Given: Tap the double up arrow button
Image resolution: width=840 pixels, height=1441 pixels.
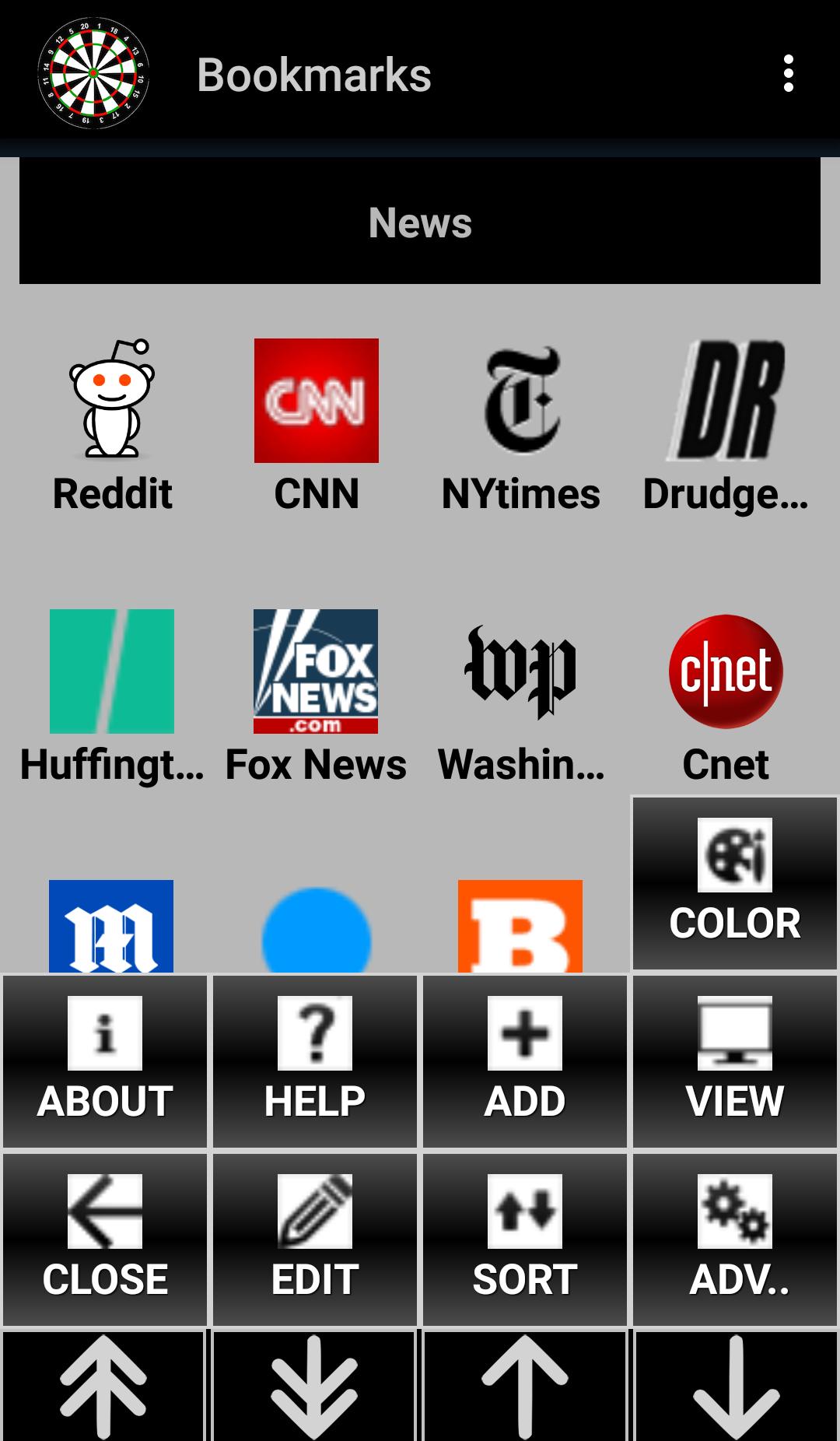Looking at the screenshot, I should point(103,1387).
